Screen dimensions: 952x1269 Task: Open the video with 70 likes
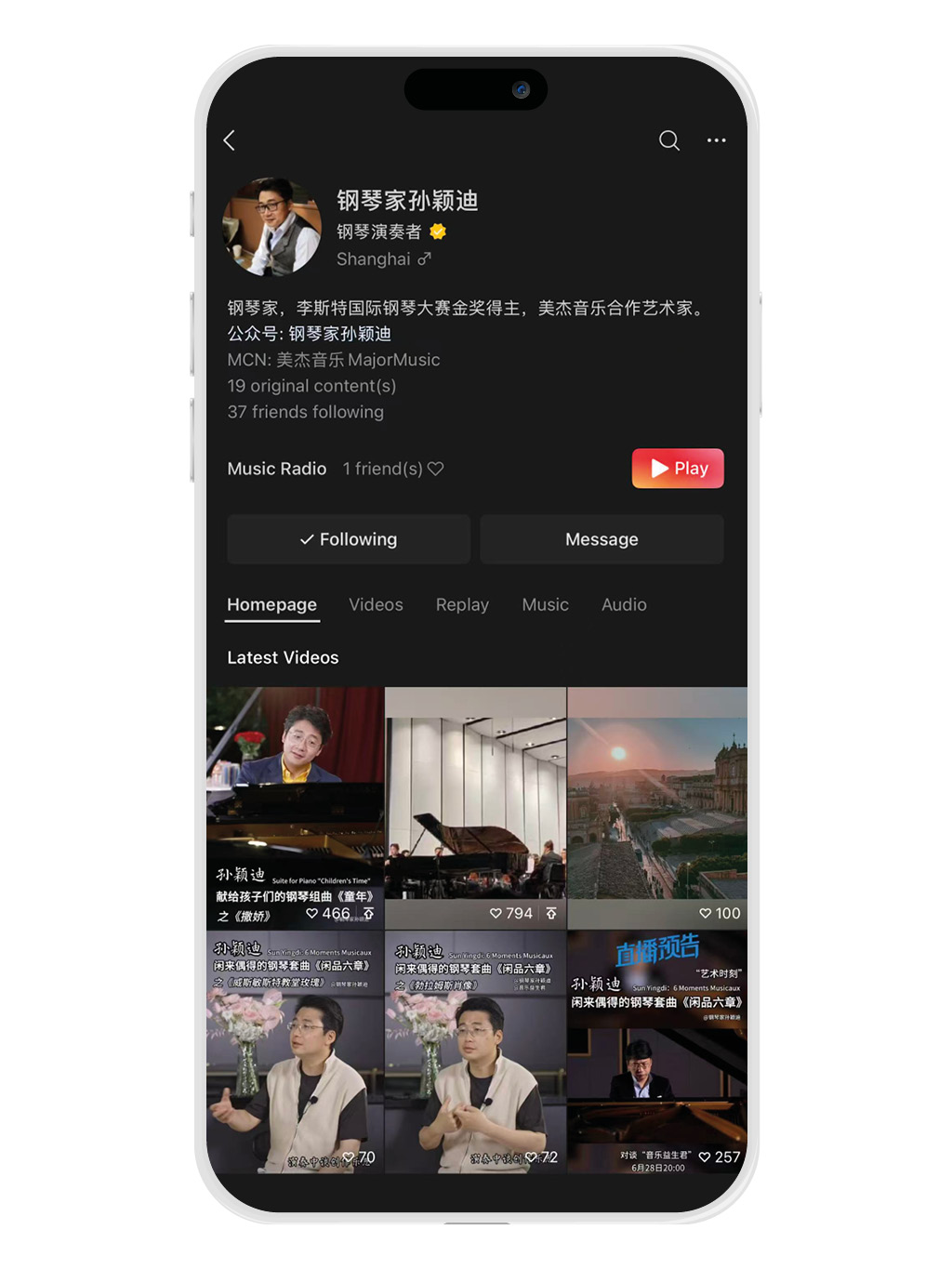coord(295,1051)
